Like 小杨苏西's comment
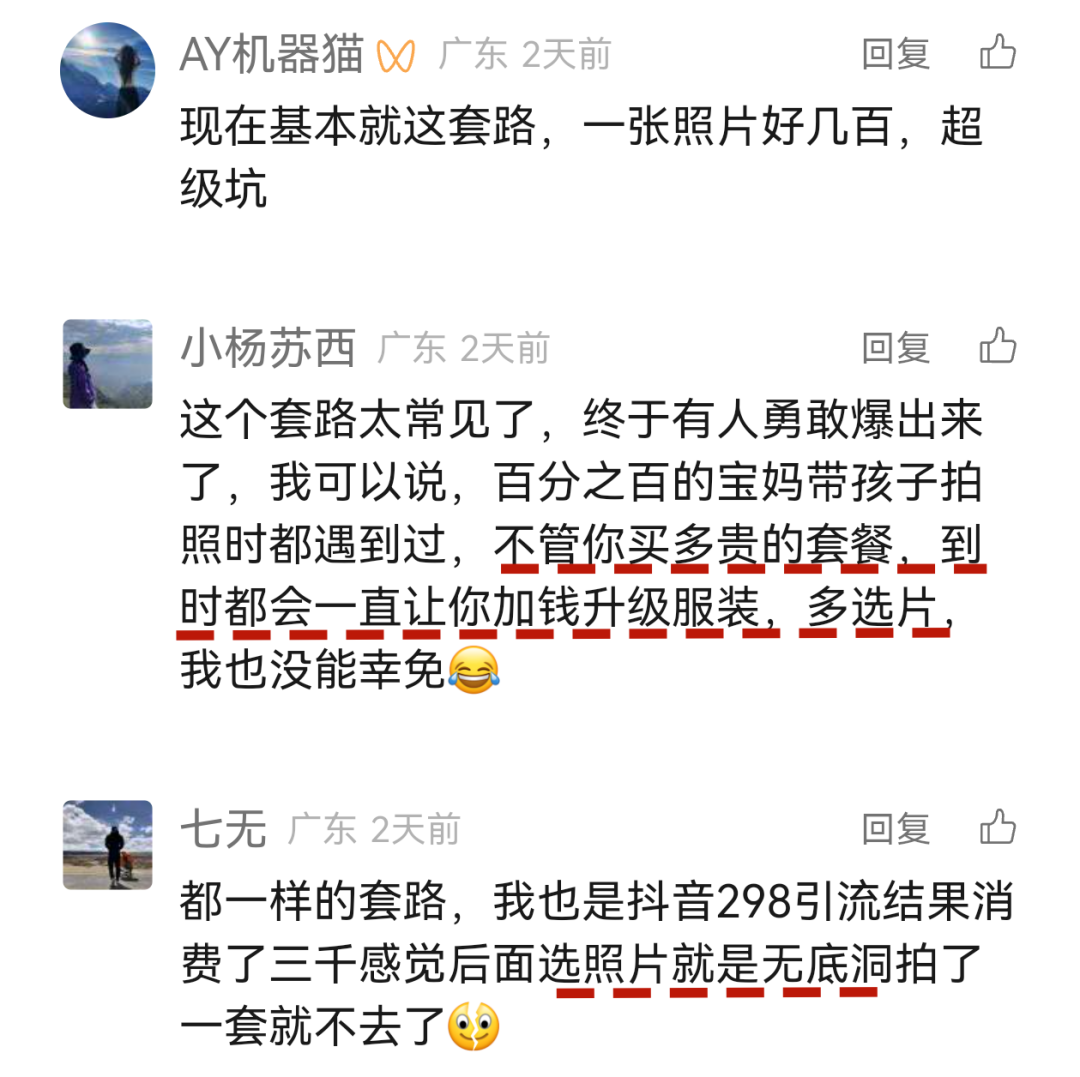This screenshot has width=1080, height=1077. click(997, 346)
